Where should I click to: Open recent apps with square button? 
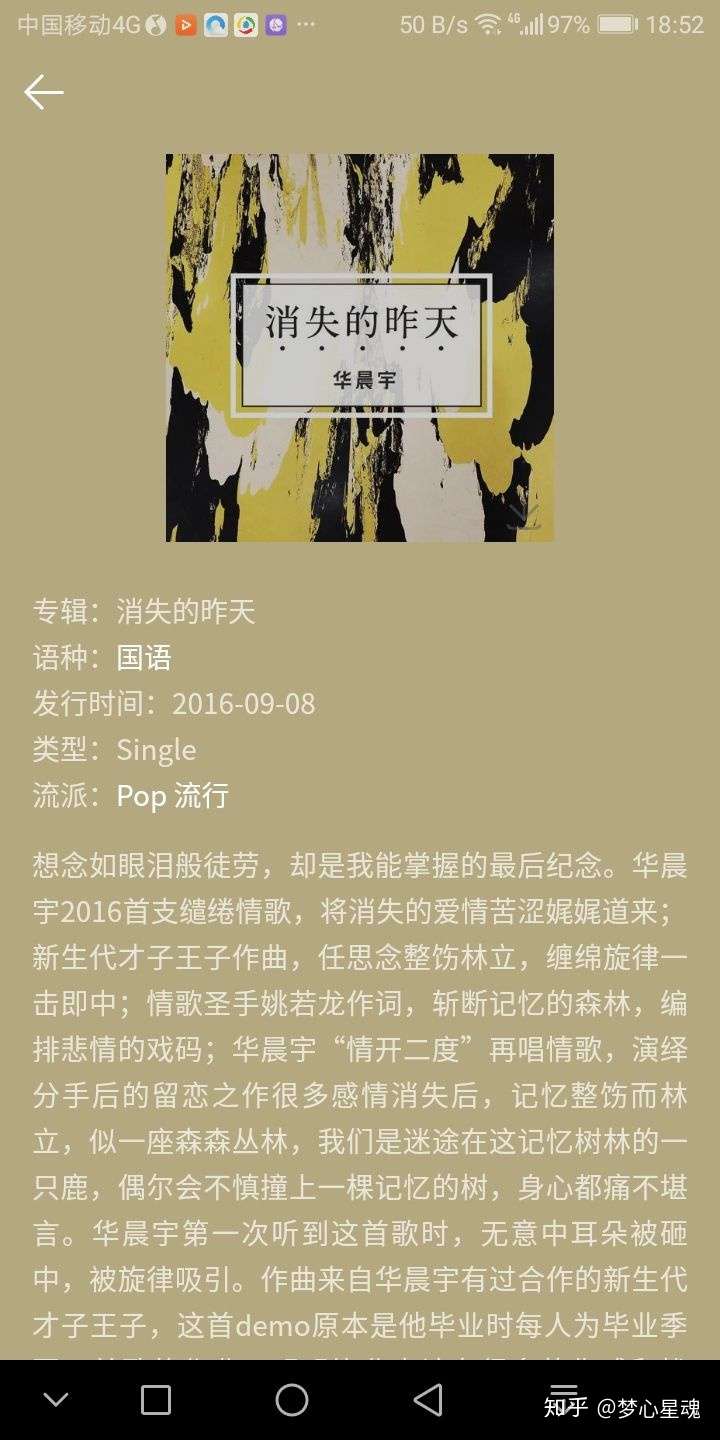pos(156,1400)
